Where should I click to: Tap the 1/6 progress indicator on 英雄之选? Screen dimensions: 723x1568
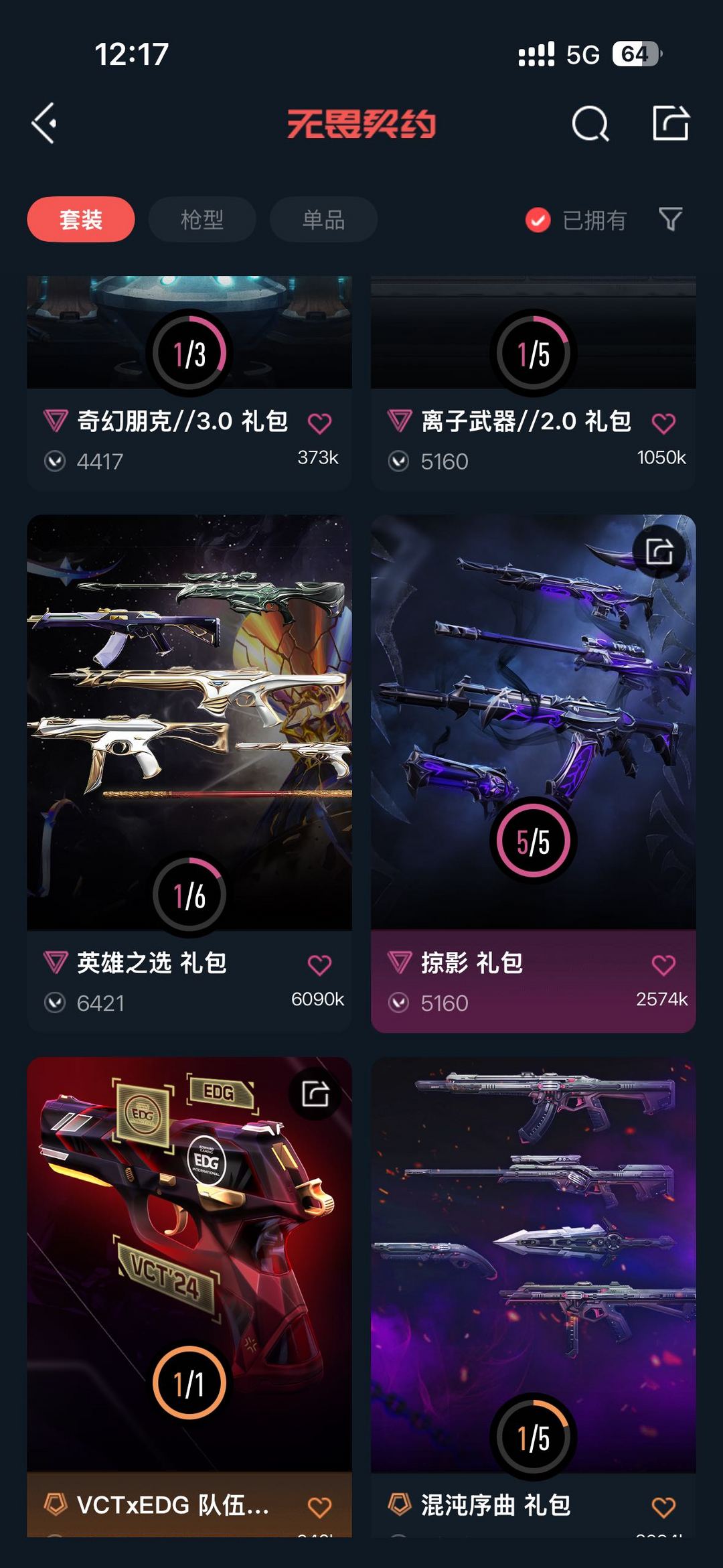pyautogui.click(x=189, y=892)
